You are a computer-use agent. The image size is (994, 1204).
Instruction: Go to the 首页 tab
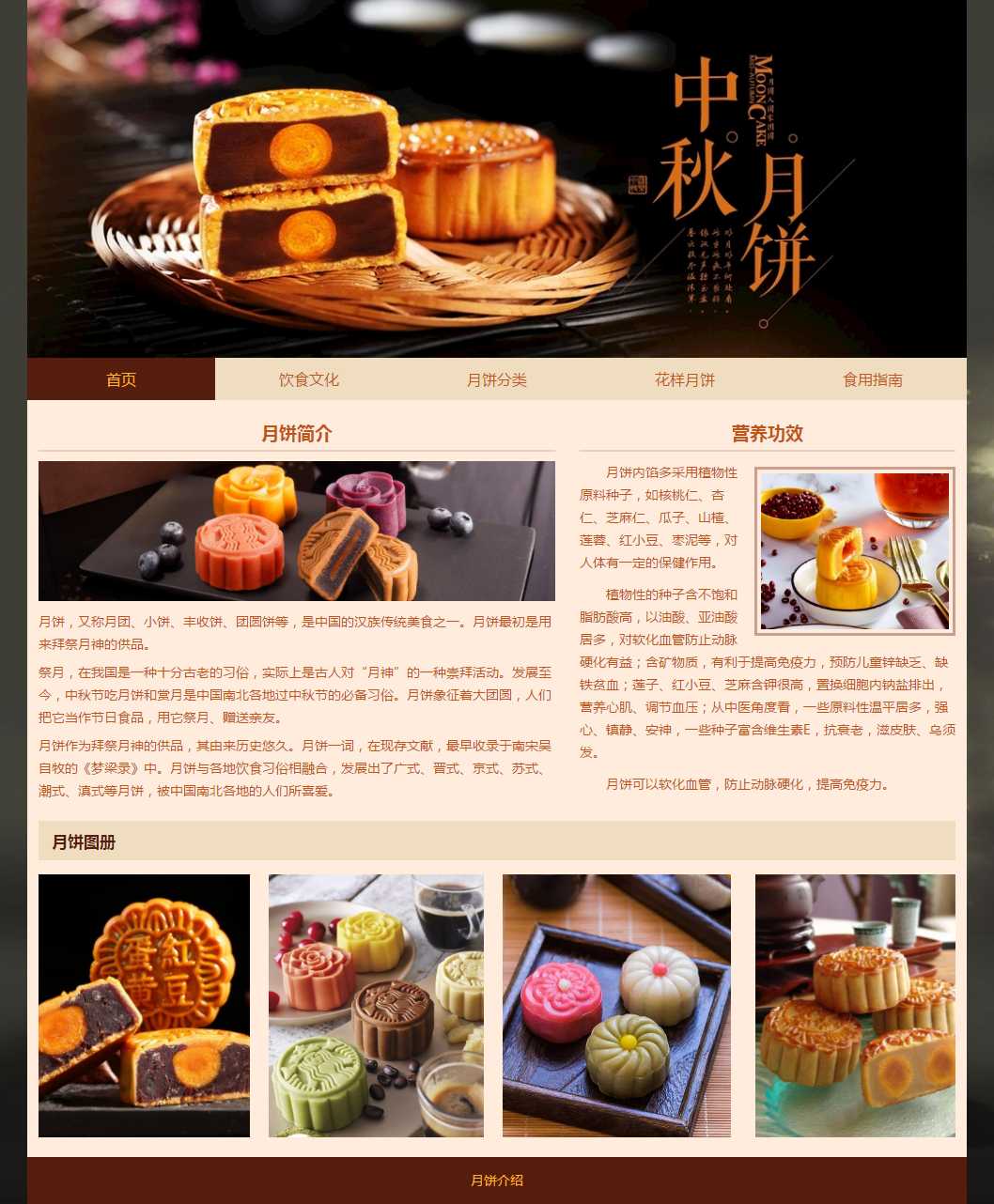point(121,379)
